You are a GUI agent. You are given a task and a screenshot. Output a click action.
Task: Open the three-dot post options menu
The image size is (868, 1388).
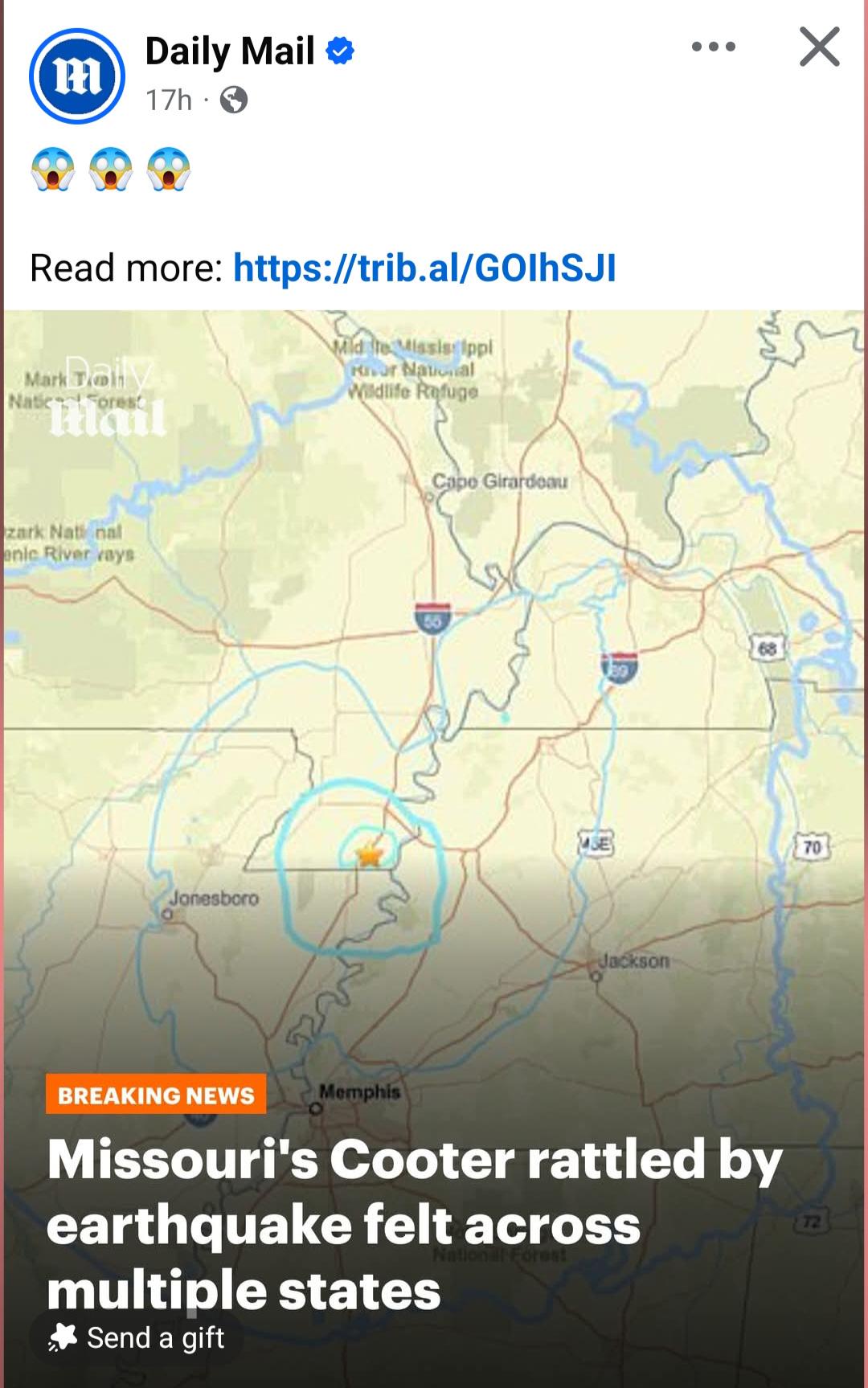click(714, 47)
